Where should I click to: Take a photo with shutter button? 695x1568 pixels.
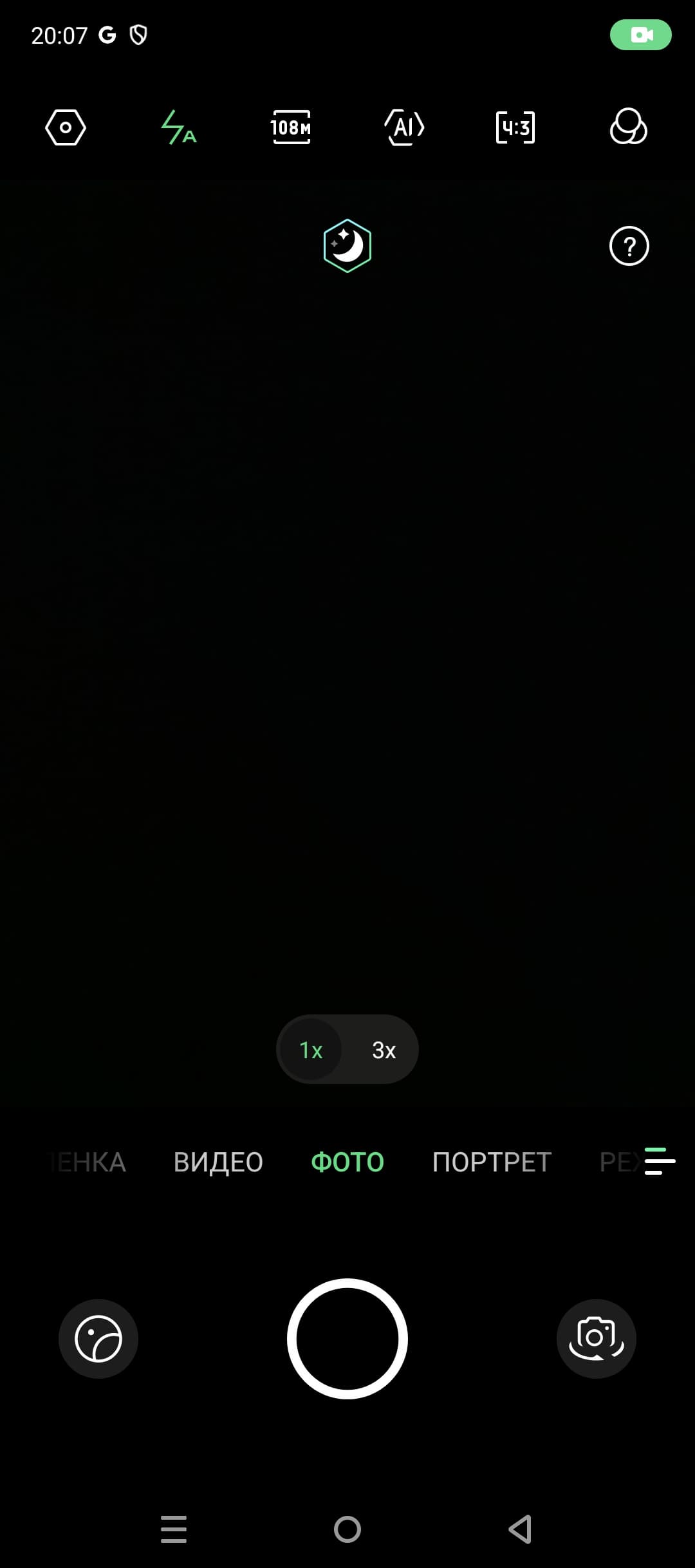point(347,1339)
